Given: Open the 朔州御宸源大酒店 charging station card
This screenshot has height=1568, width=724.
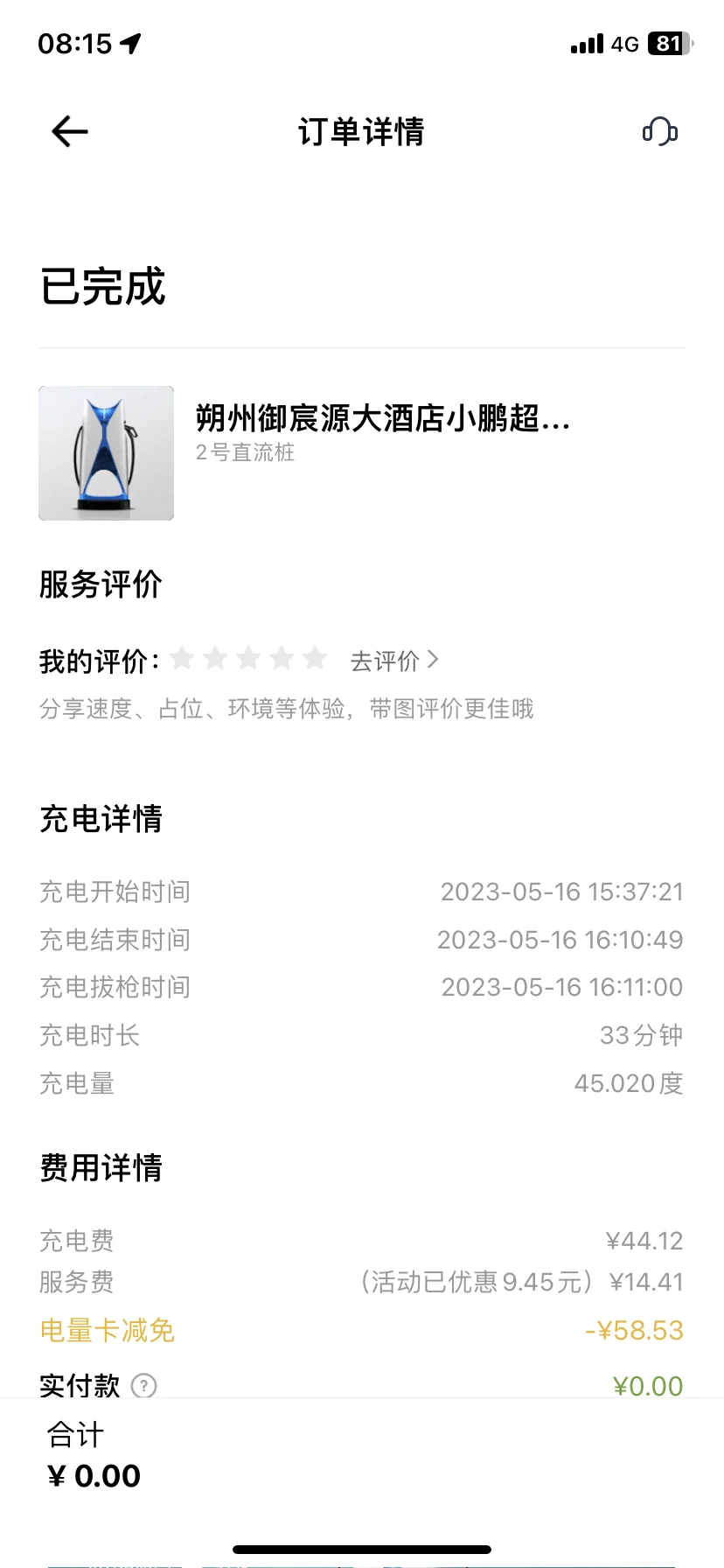Looking at the screenshot, I should pyautogui.click(x=362, y=453).
